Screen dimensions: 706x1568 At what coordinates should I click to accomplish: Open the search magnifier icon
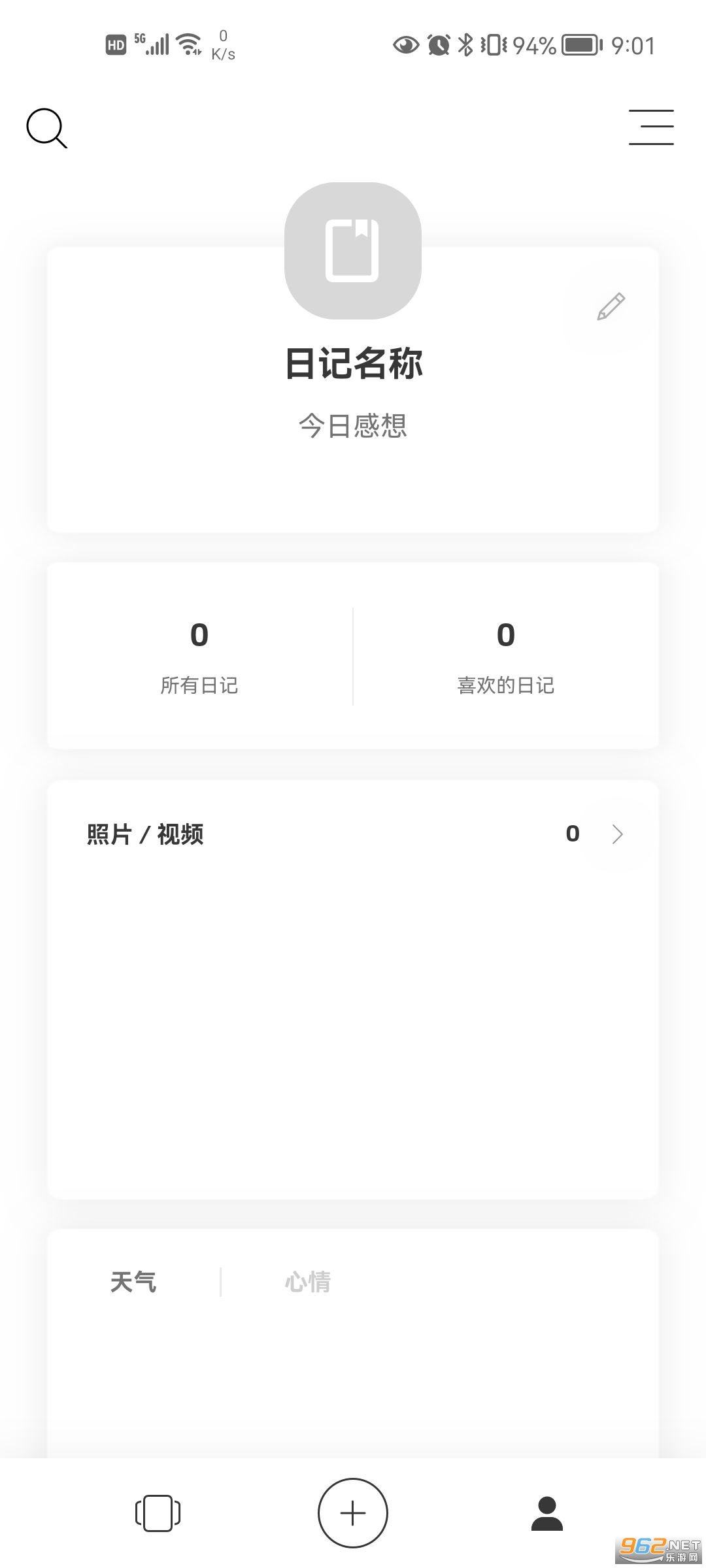coord(46,128)
